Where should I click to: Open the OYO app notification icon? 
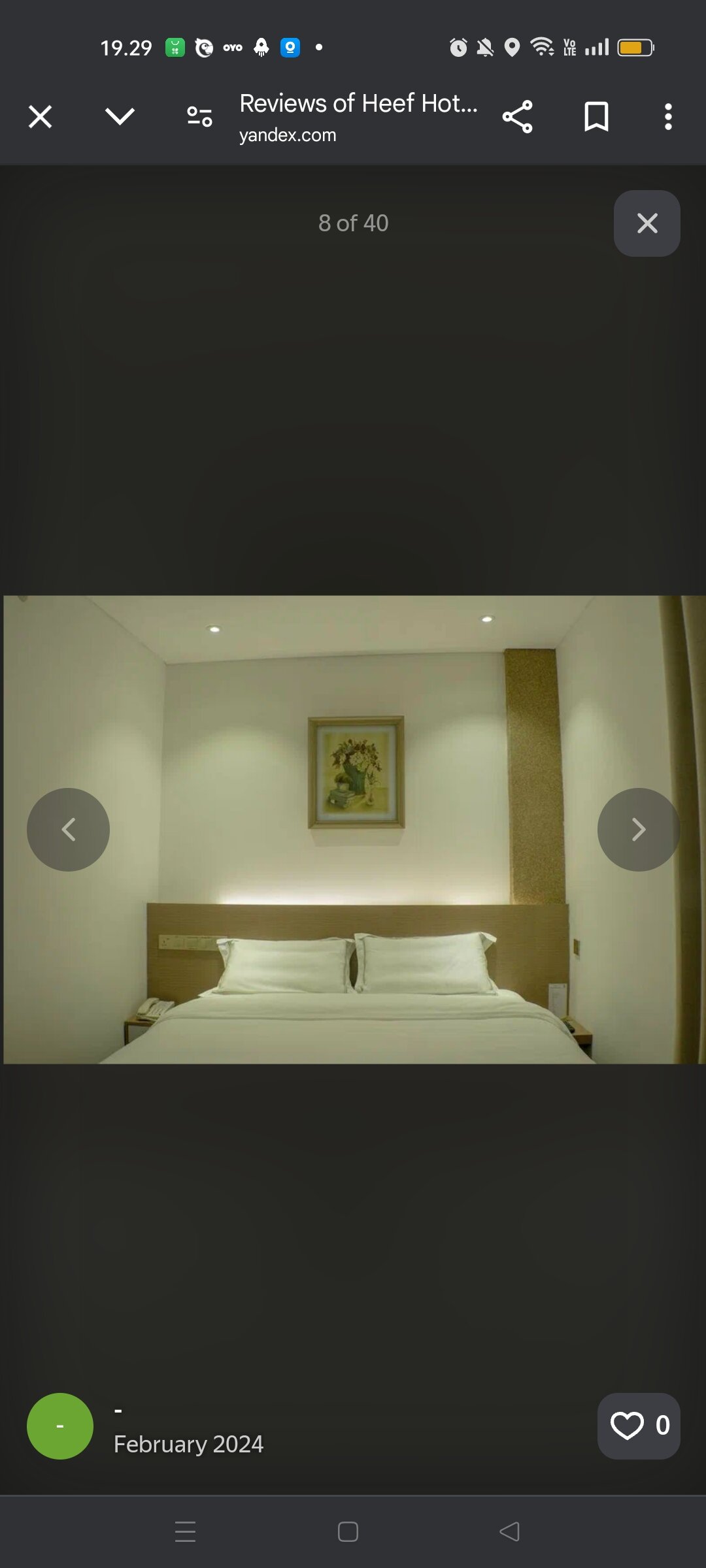(232, 47)
